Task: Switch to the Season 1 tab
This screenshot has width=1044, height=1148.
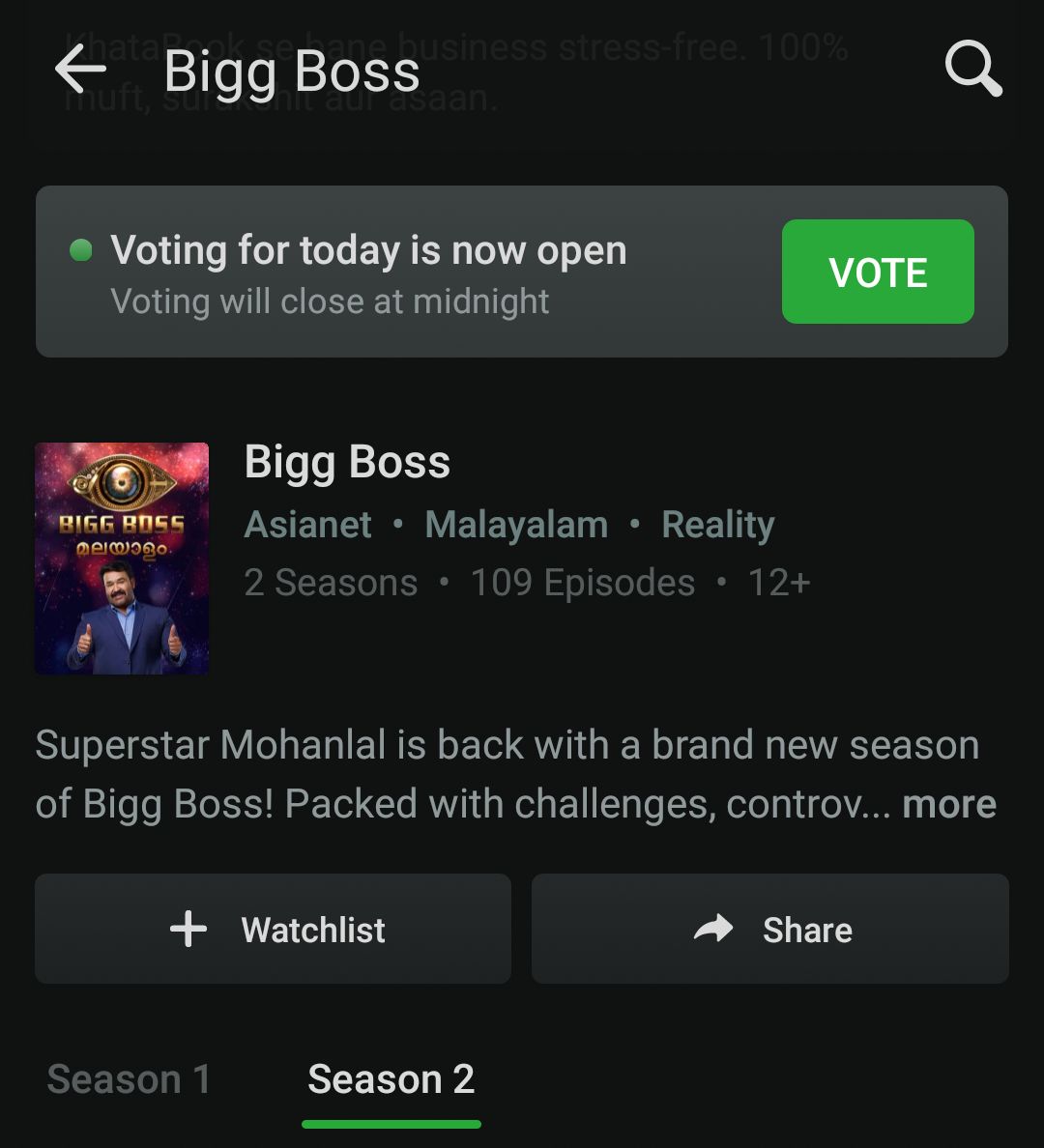Action: (x=129, y=1079)
